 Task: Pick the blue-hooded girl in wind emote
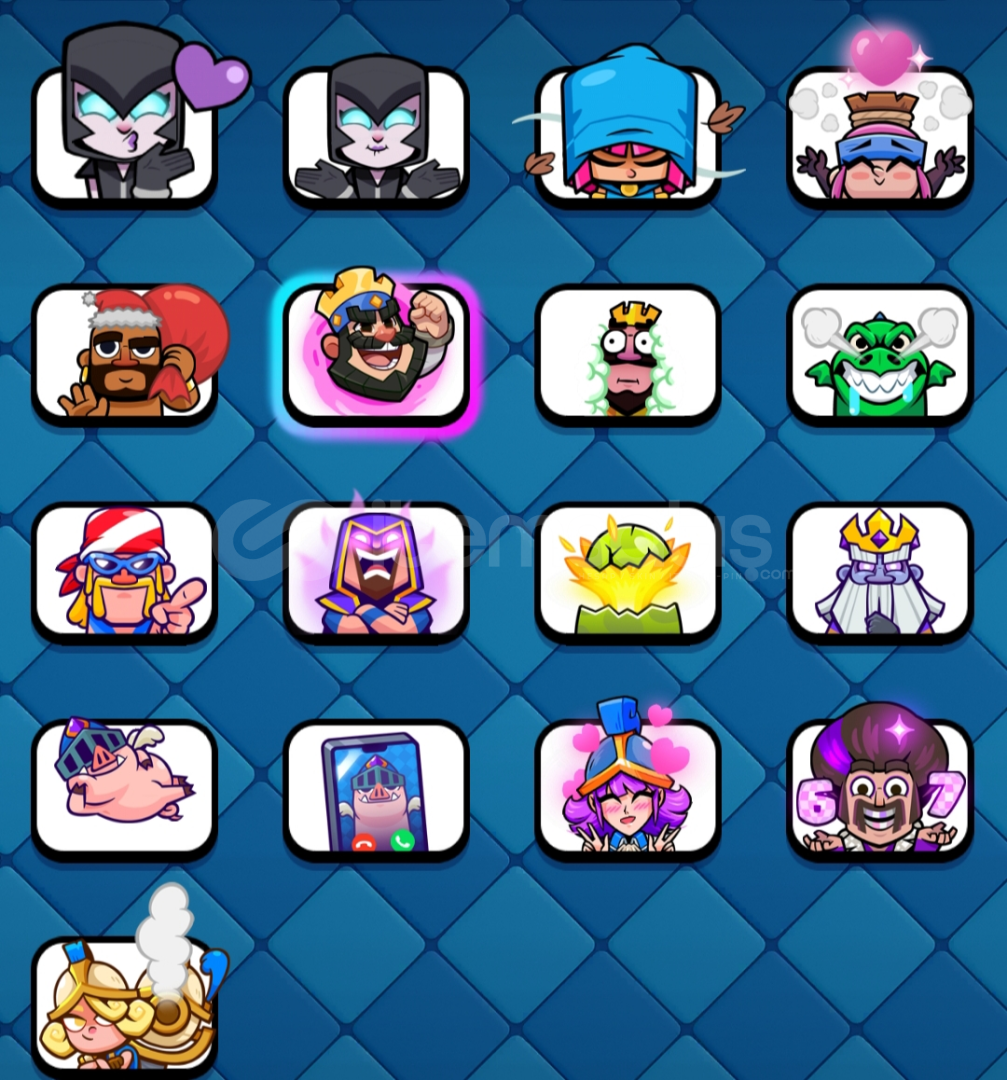coord(628,135)
